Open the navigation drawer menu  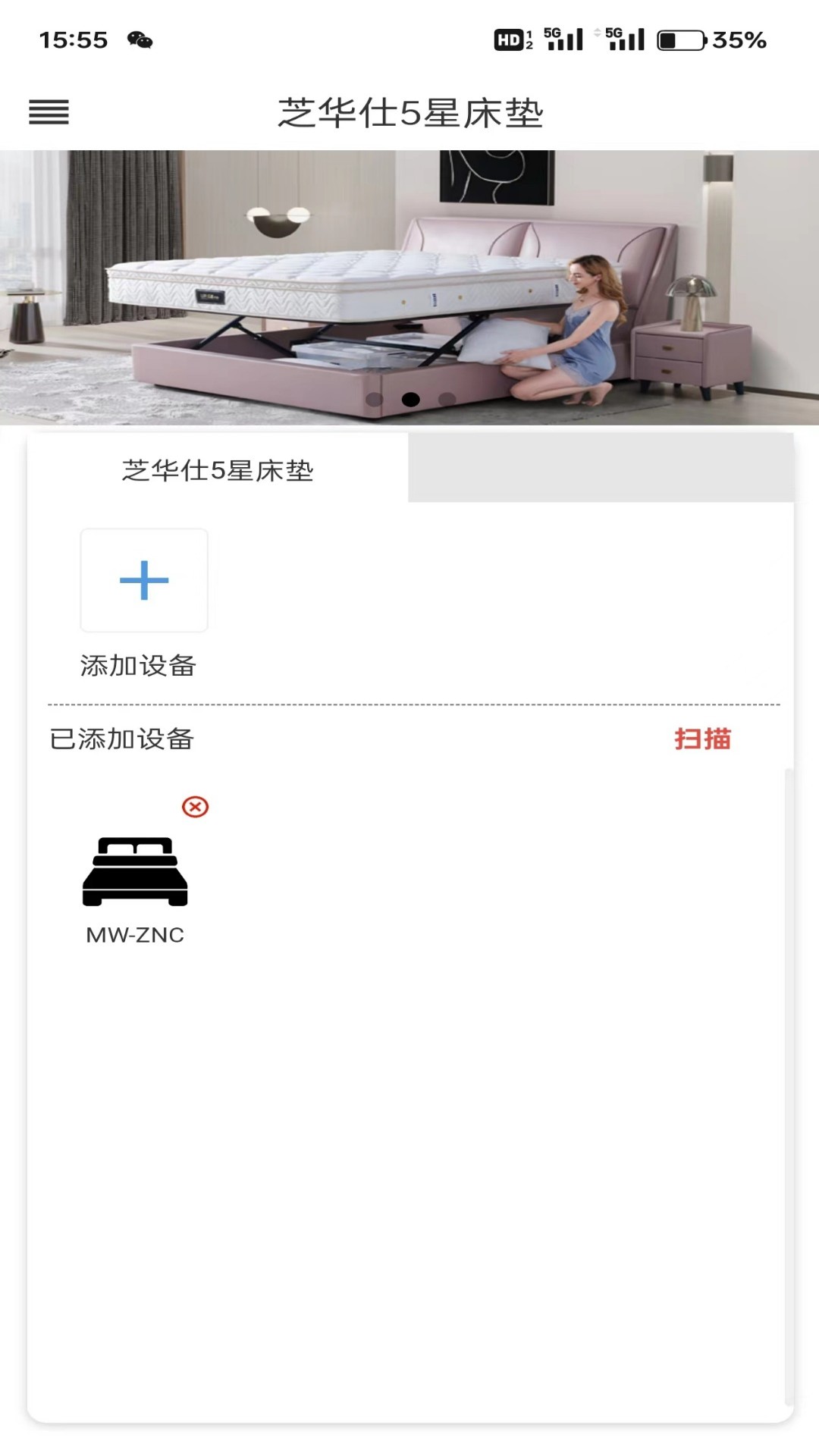(x=49, y=112)
